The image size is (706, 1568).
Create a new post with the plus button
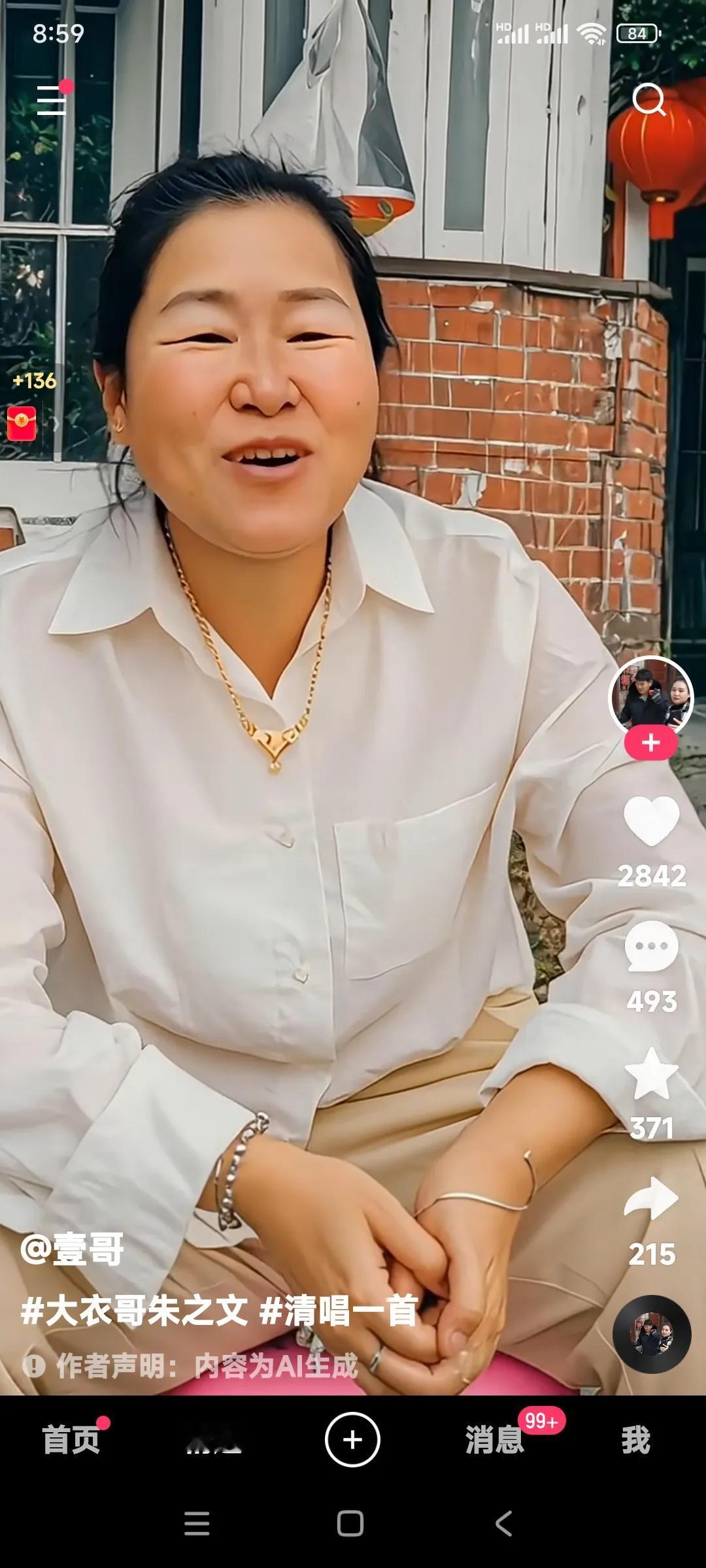(352, 1440)
